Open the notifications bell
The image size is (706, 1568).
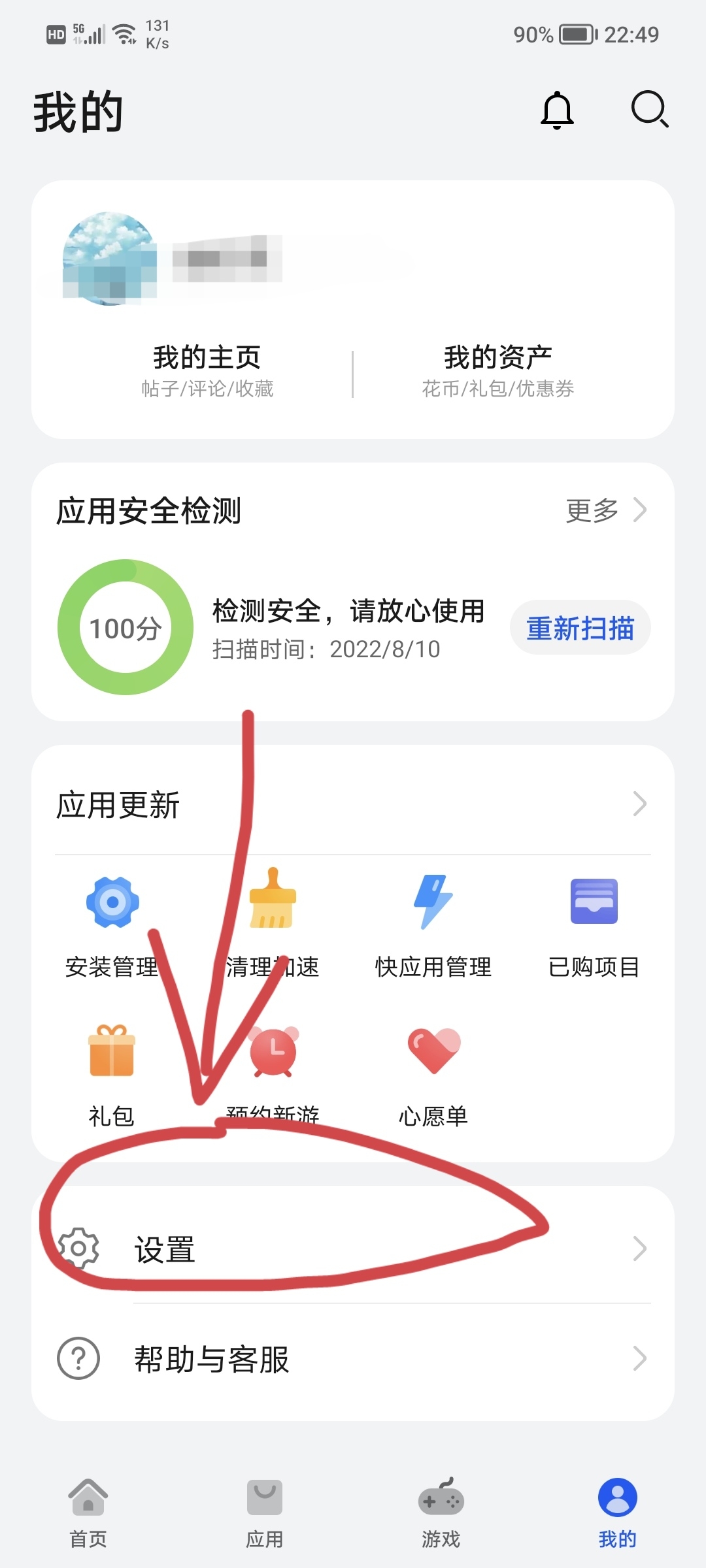[x=557, y=110]
